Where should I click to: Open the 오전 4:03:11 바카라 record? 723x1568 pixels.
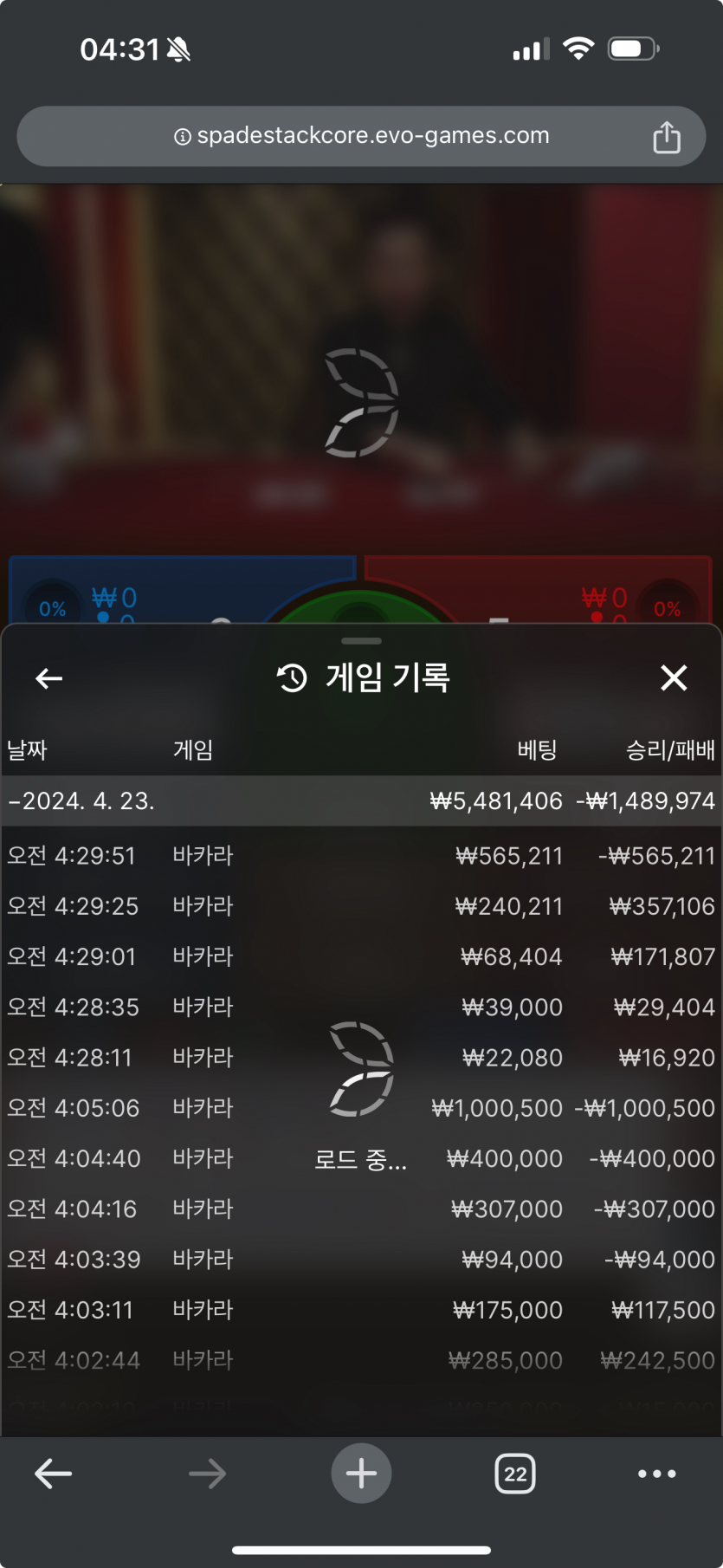(x=361, y=1310)
